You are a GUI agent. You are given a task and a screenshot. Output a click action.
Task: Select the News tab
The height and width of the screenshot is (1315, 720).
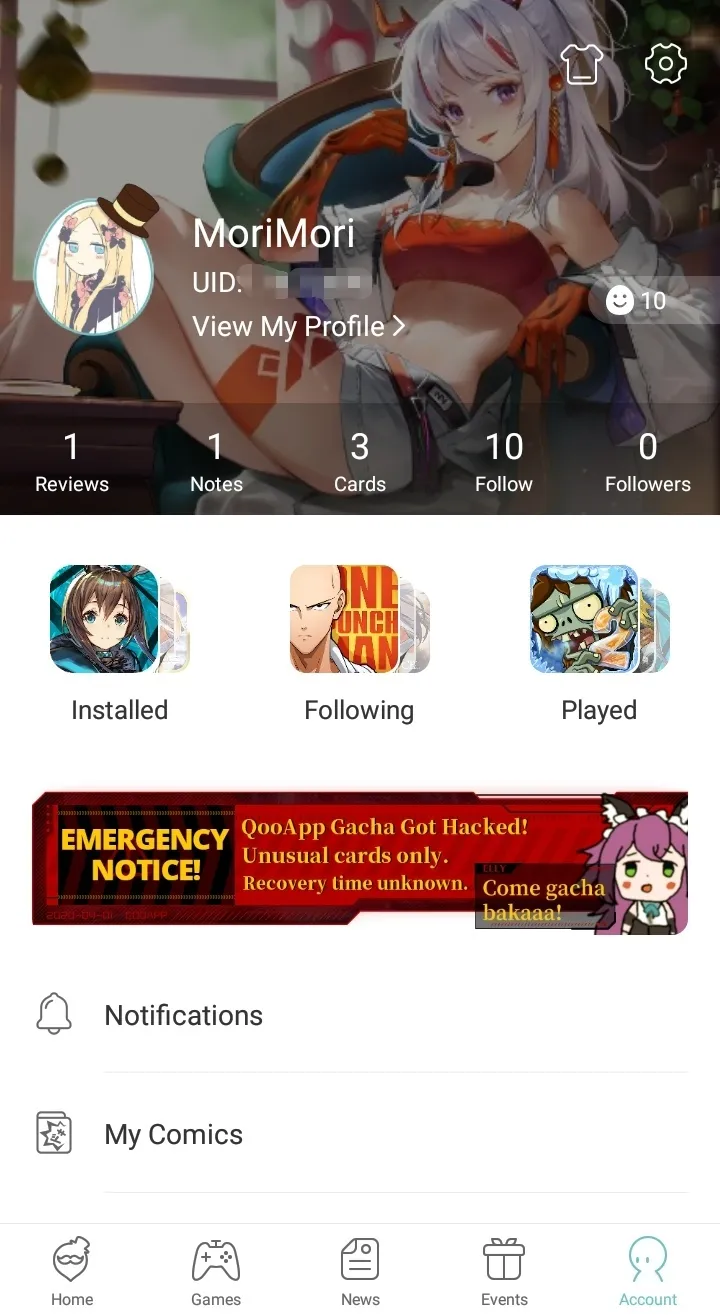click(x=360, y=1271)
